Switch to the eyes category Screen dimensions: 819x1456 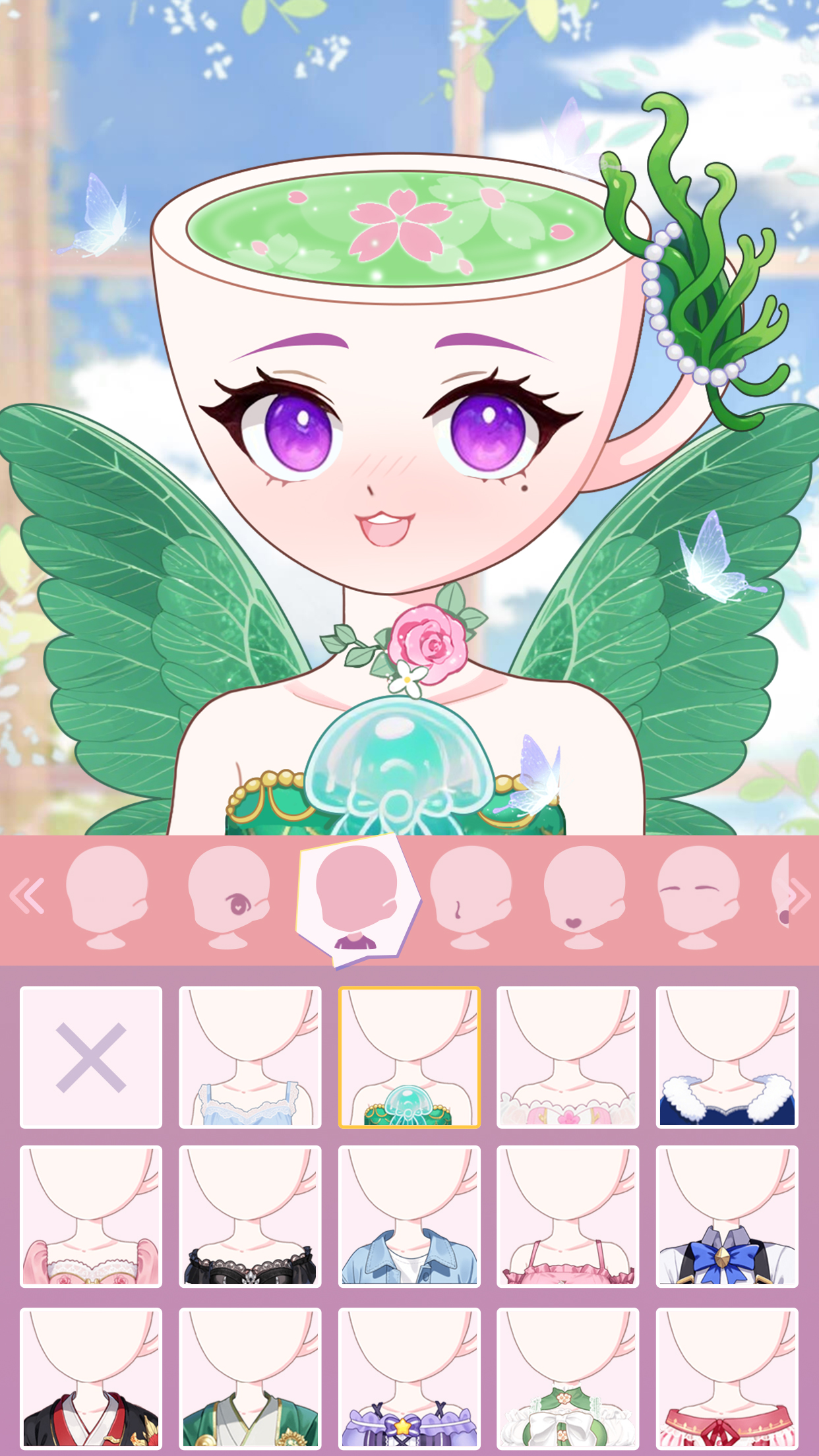coord(229,896)
